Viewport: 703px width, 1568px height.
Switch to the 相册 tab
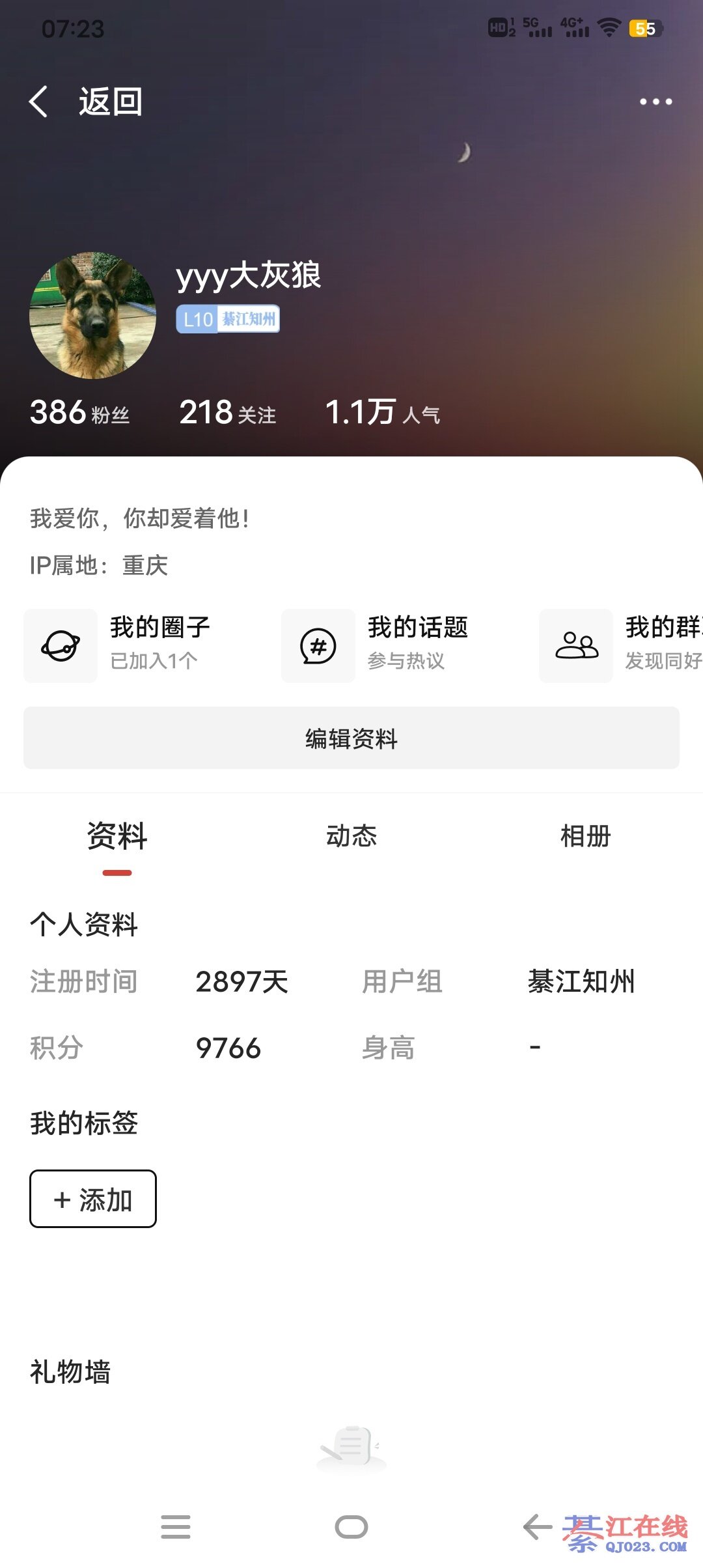click(585, 837)
